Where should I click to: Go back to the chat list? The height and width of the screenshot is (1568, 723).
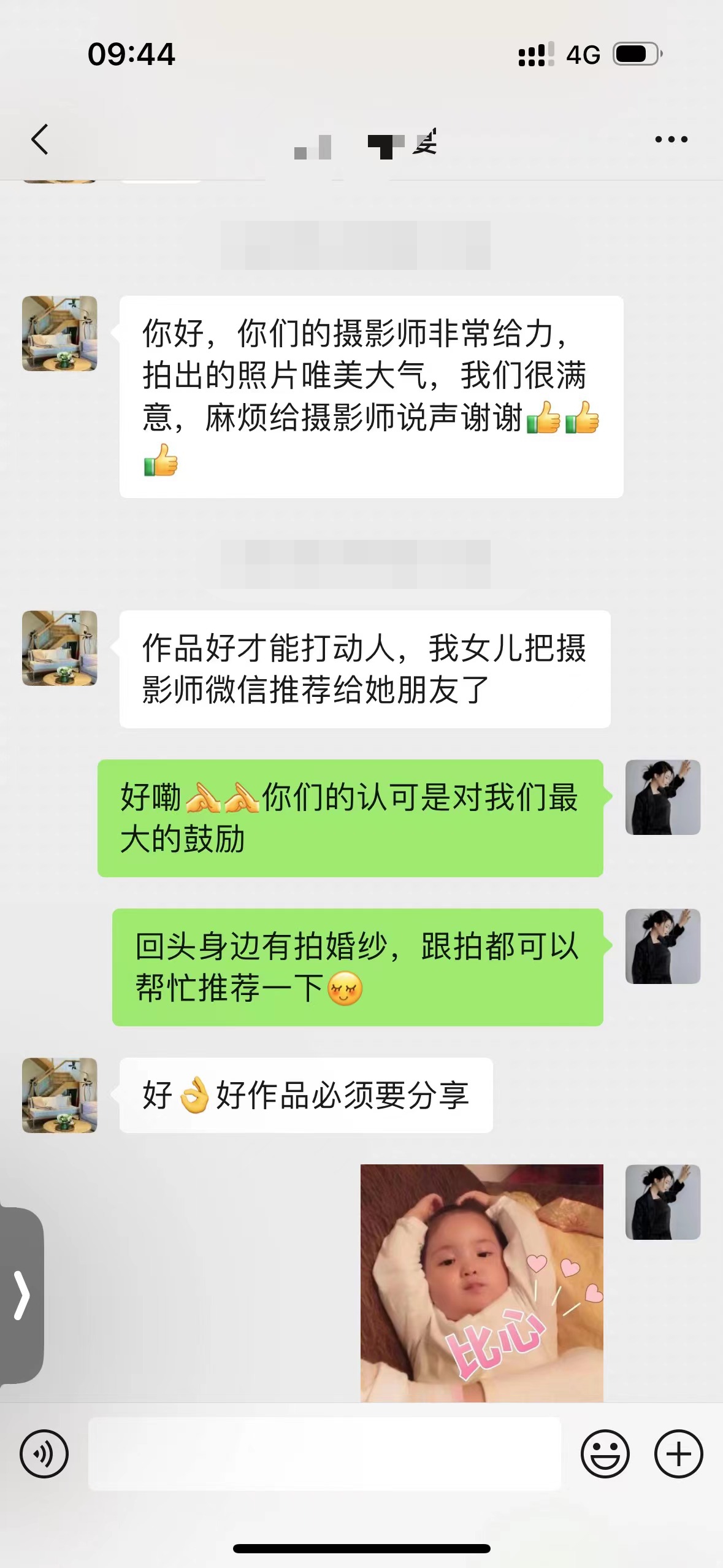pos(40,139)
